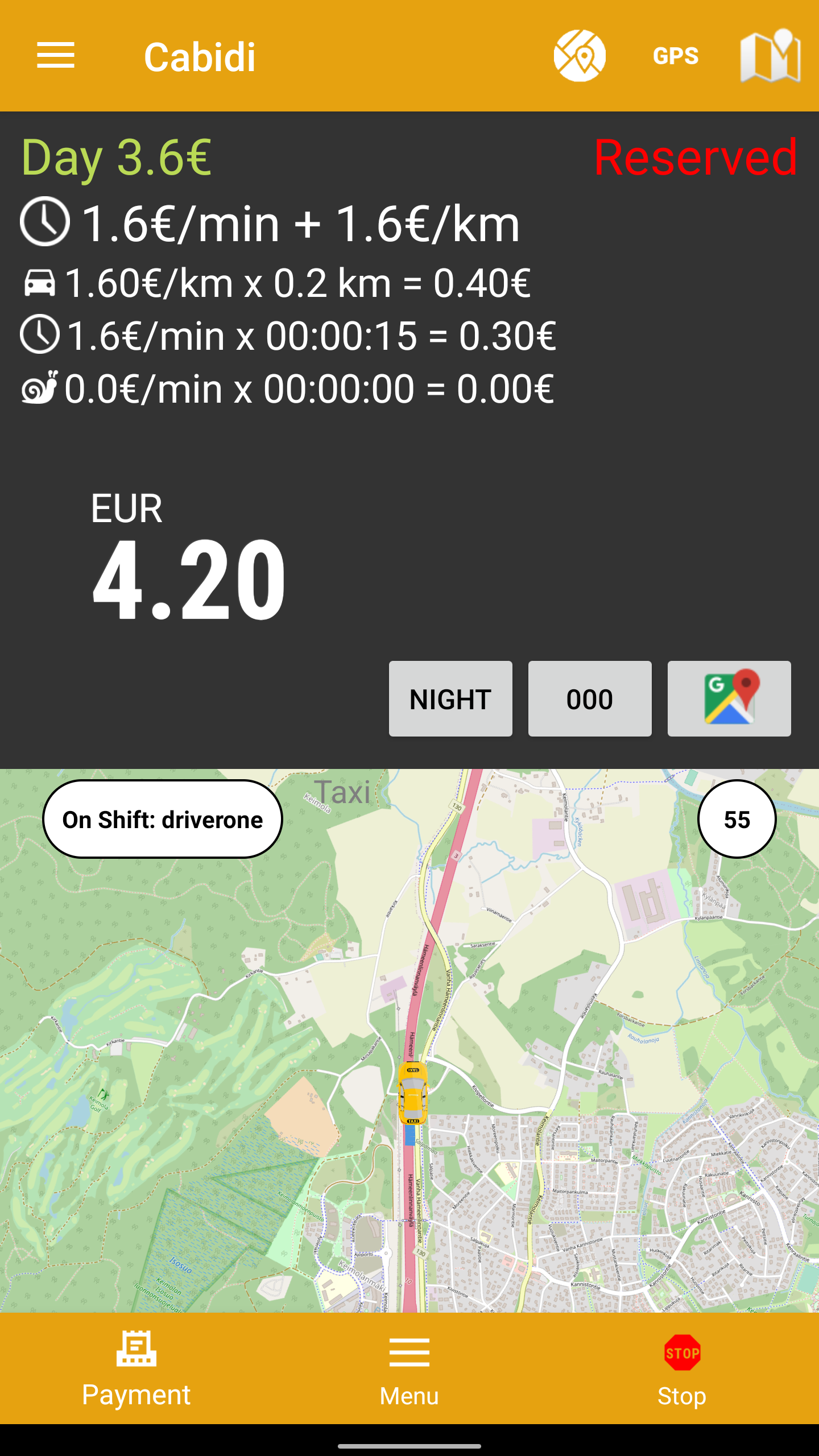Tap the location-off icon in the app bar

tap(580, 56)
